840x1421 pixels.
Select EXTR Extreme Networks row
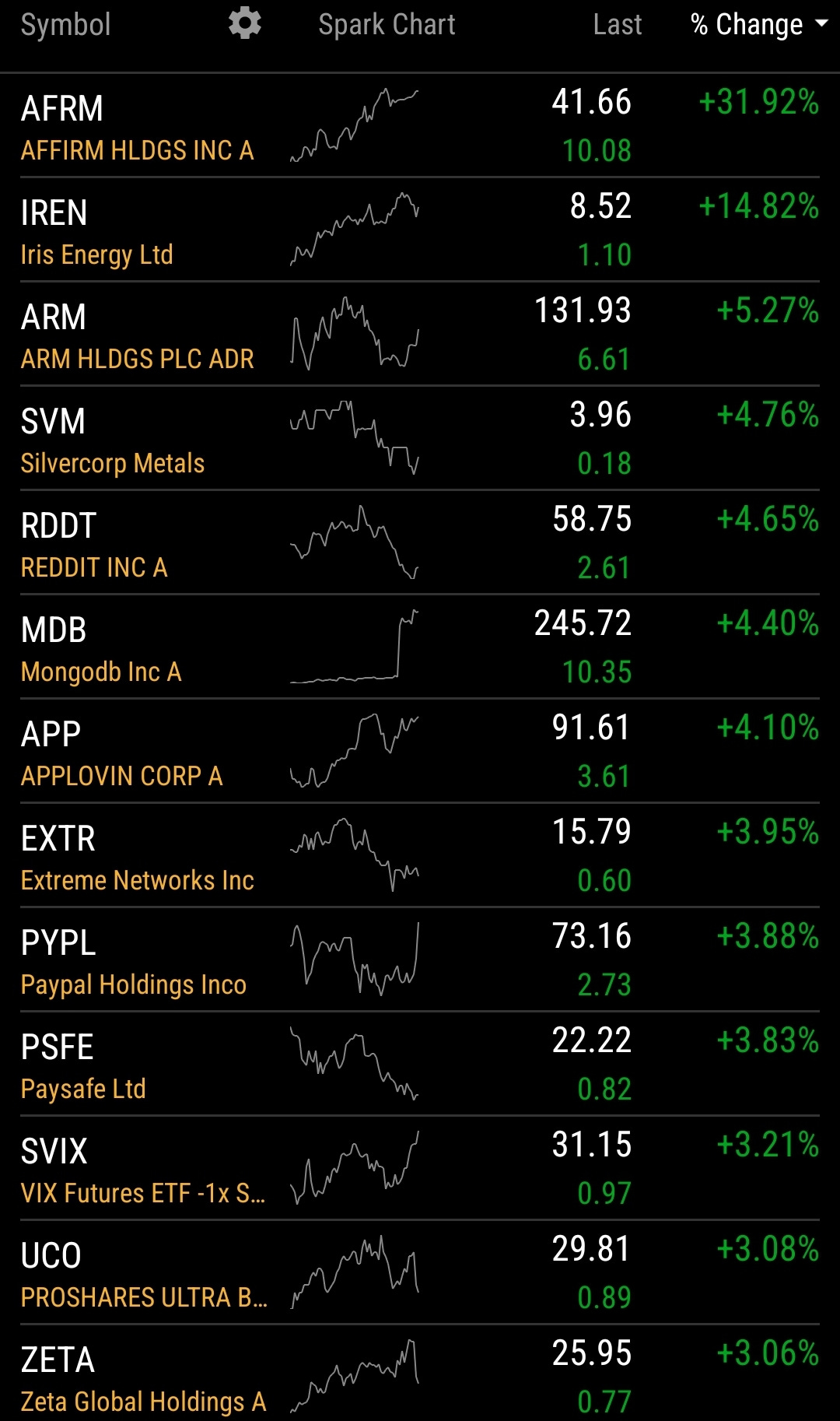tap(420, 855)
